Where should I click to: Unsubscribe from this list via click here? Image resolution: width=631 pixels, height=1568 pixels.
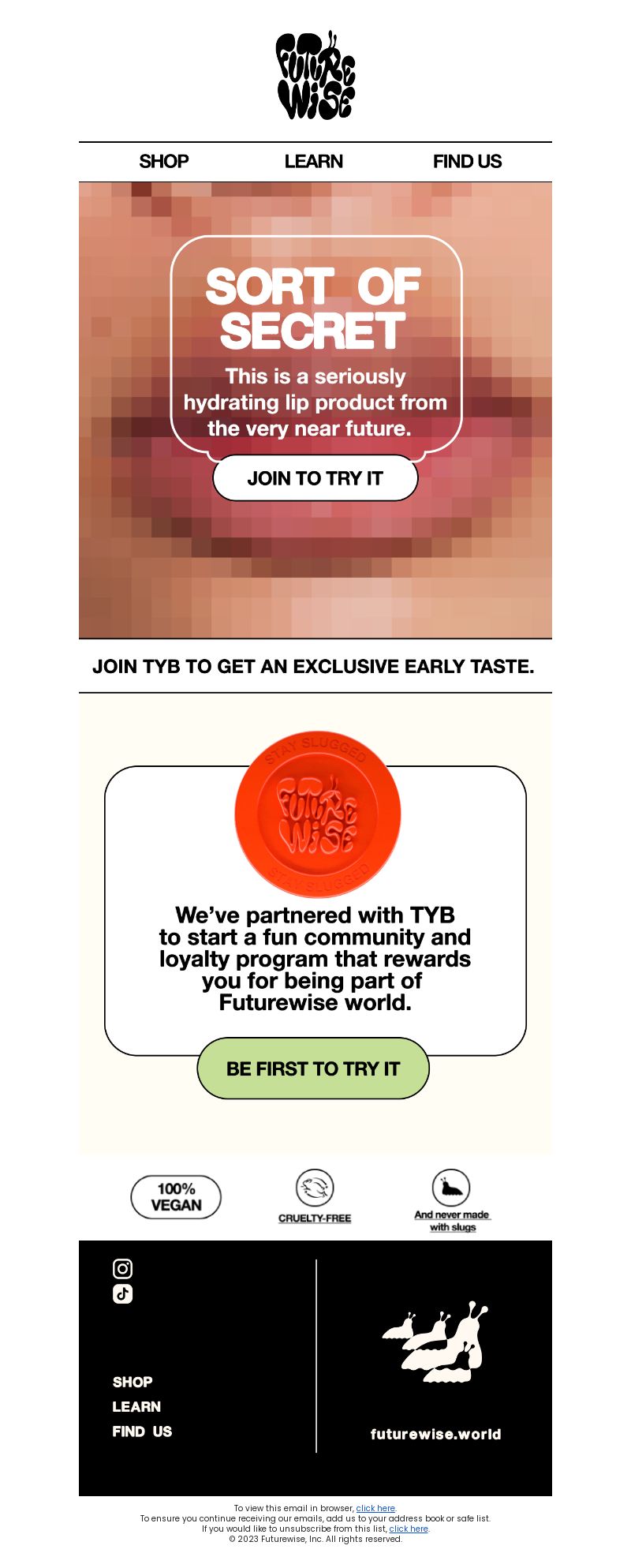pyautogui.click(x=409, y=1529)
